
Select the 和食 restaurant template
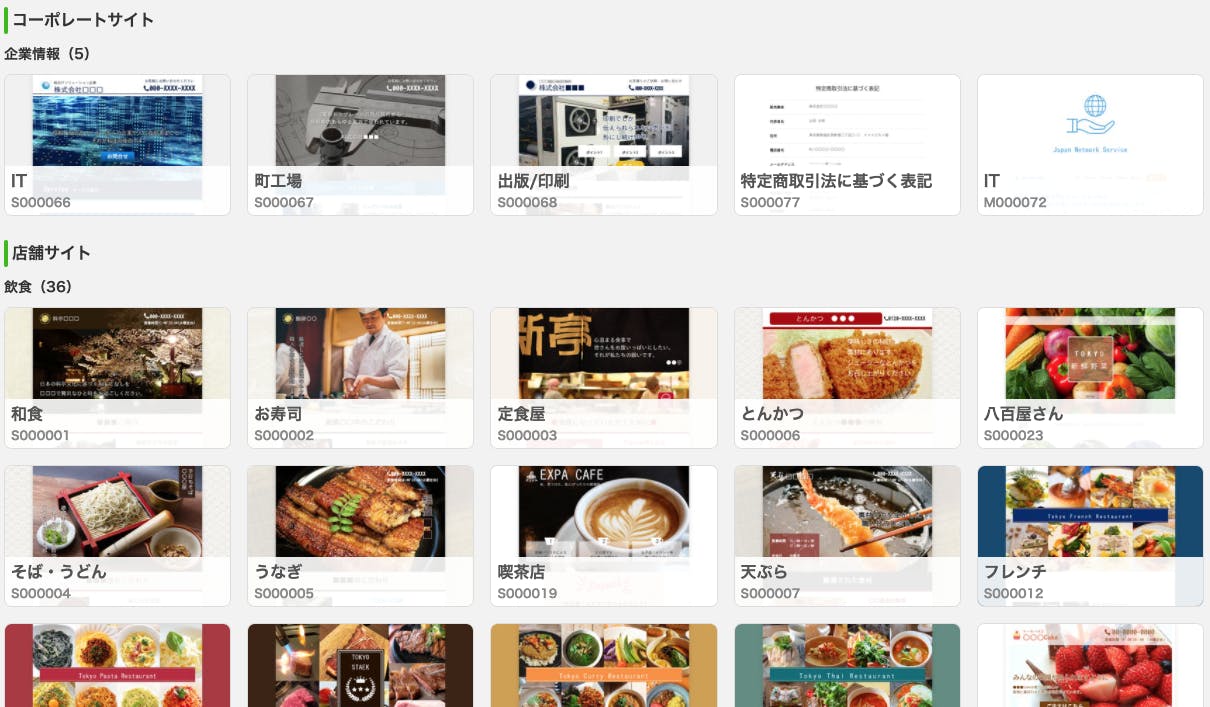click(x=117, y=377)
